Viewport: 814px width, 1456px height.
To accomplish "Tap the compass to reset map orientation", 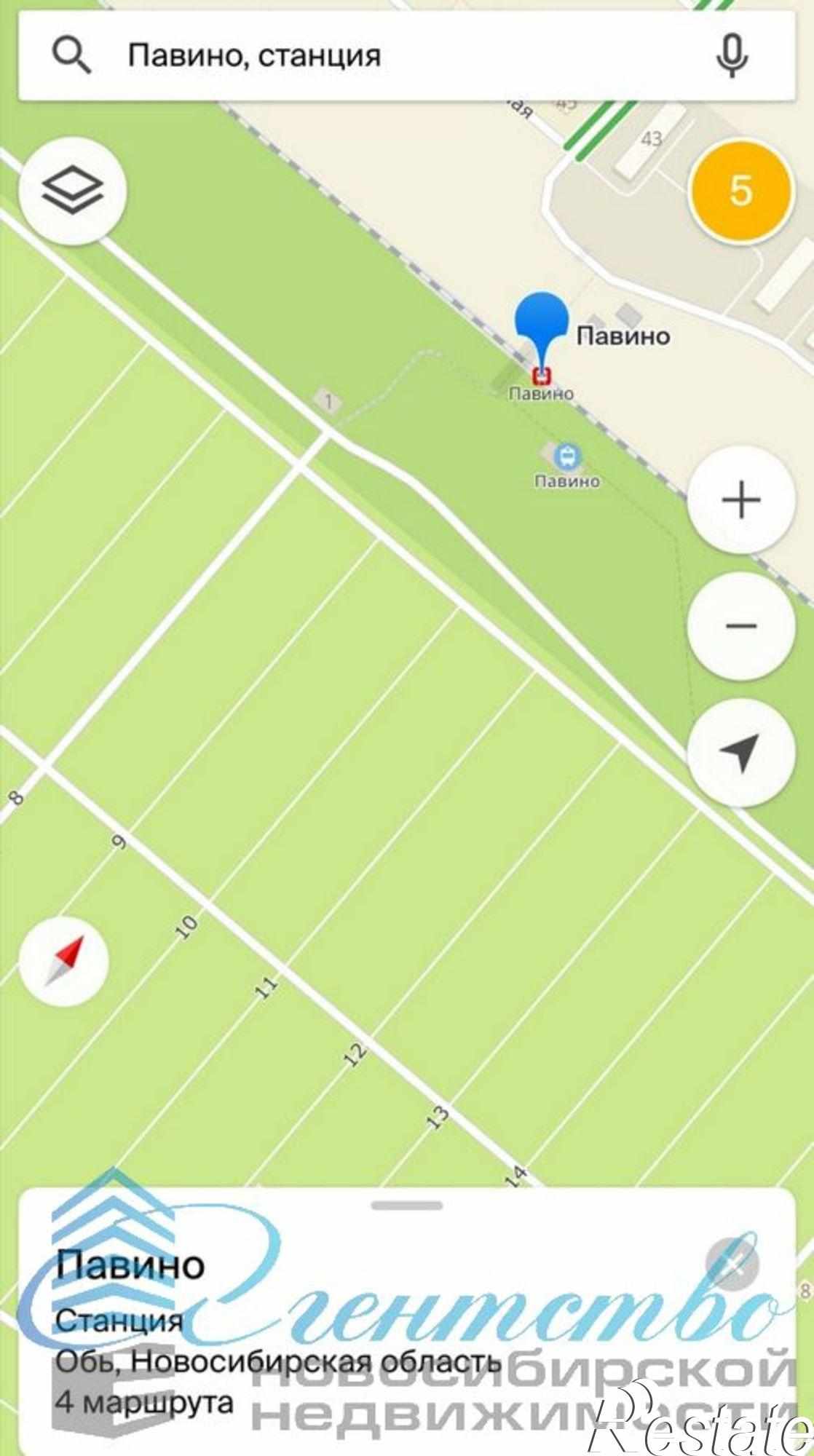I will click(64, 961).
